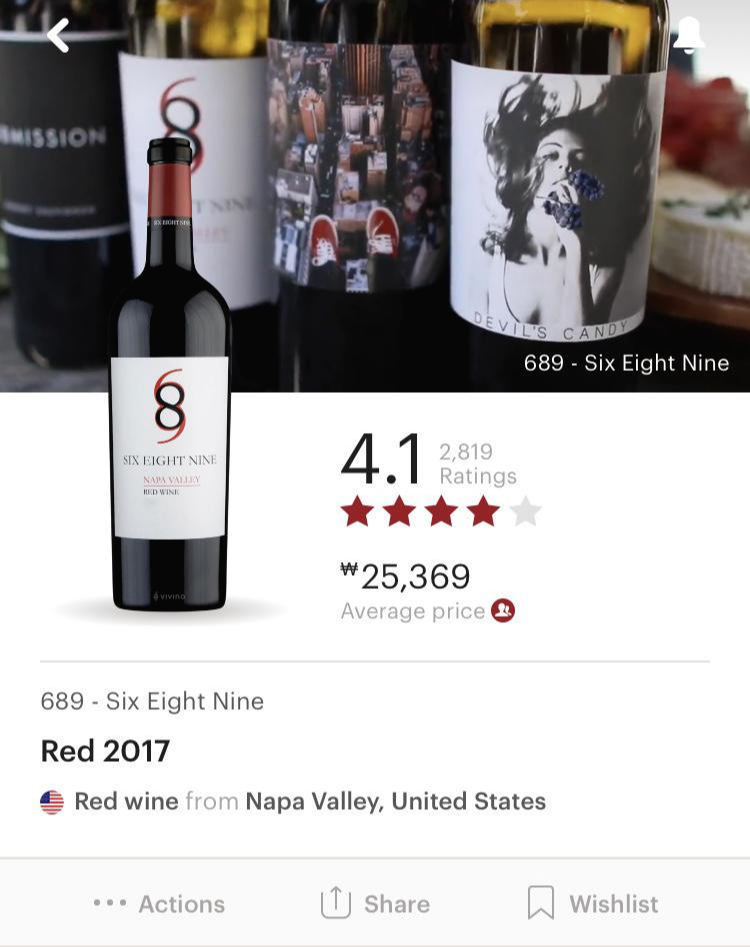This screenshot has height=947, width=750.
Task: Tap the won currency symbol near the price
Action: coord(349,570)
